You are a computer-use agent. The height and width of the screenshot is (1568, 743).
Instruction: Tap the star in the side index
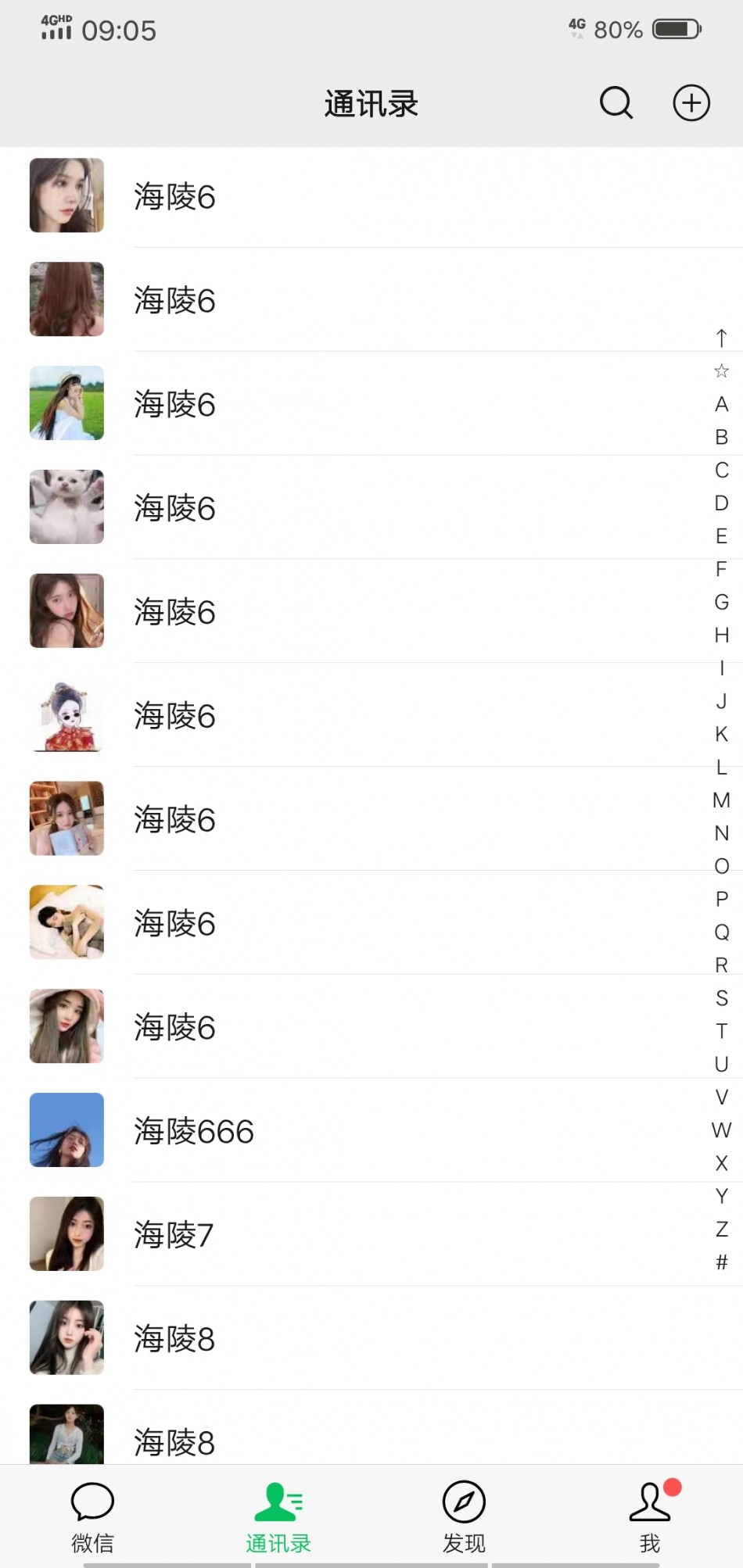point(721,371)
